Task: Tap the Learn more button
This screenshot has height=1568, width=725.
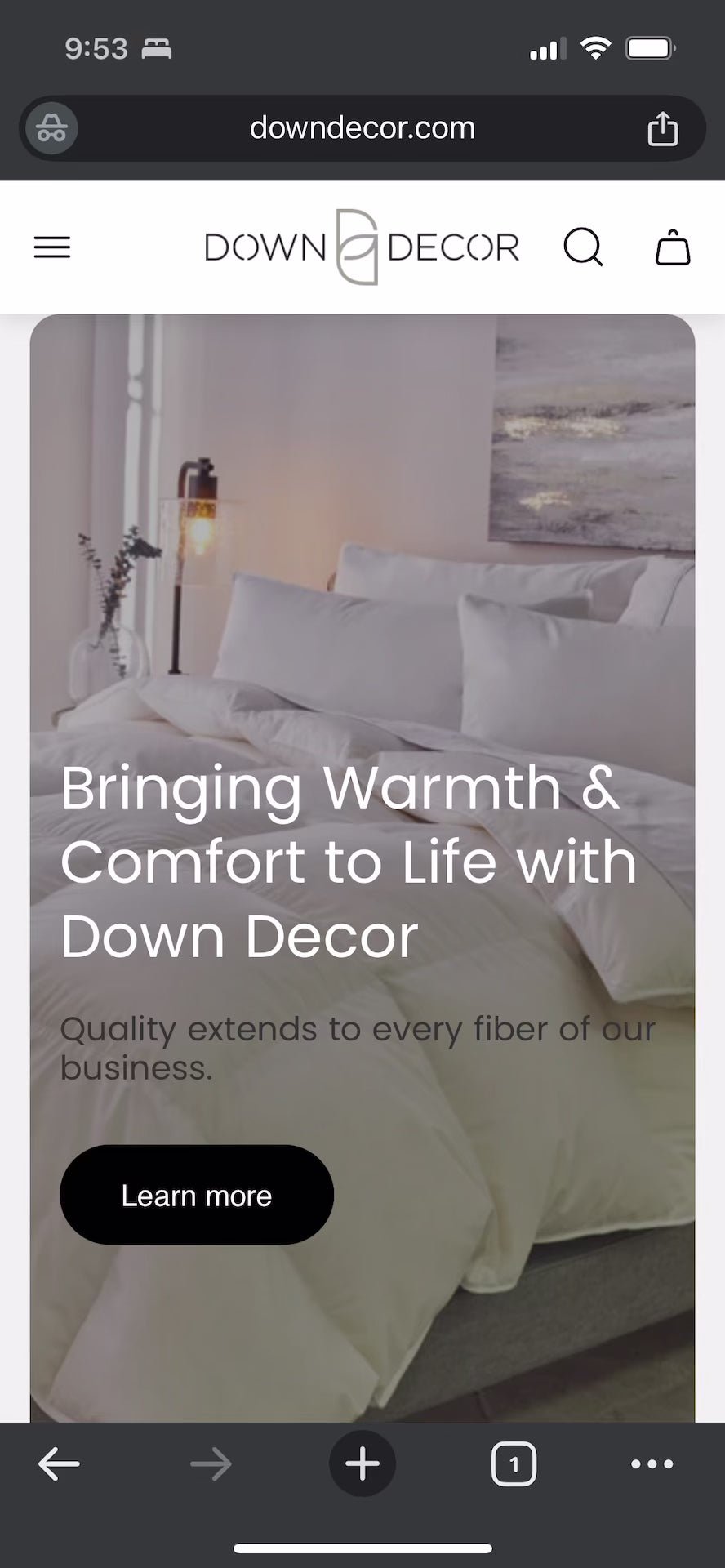Action: [x=197, y=1195]
